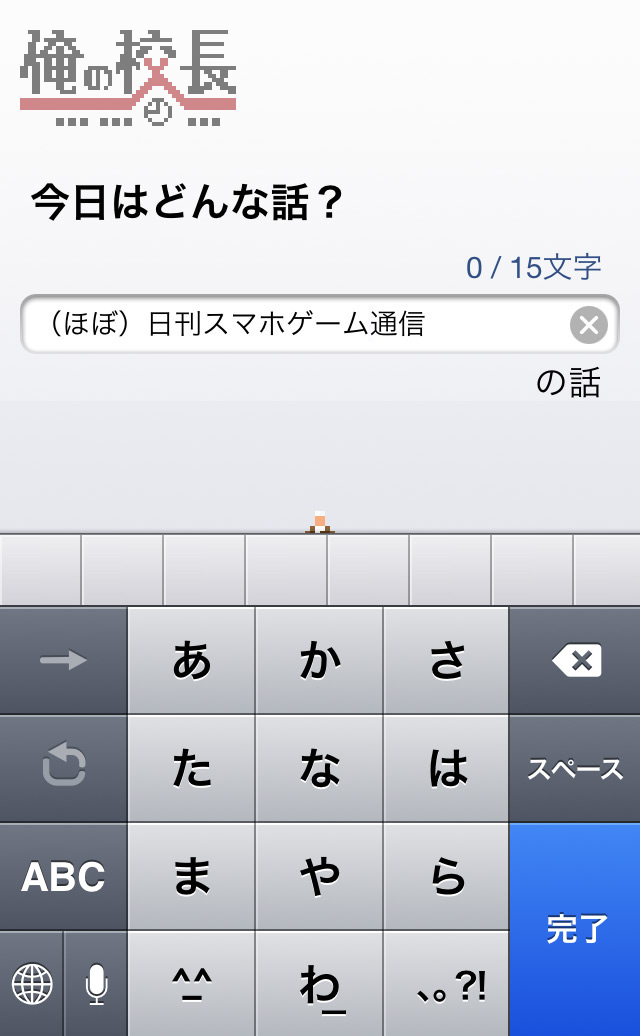The image size is (640, 1036).
Task: Clear the text field with the X button
Action: 589,325
